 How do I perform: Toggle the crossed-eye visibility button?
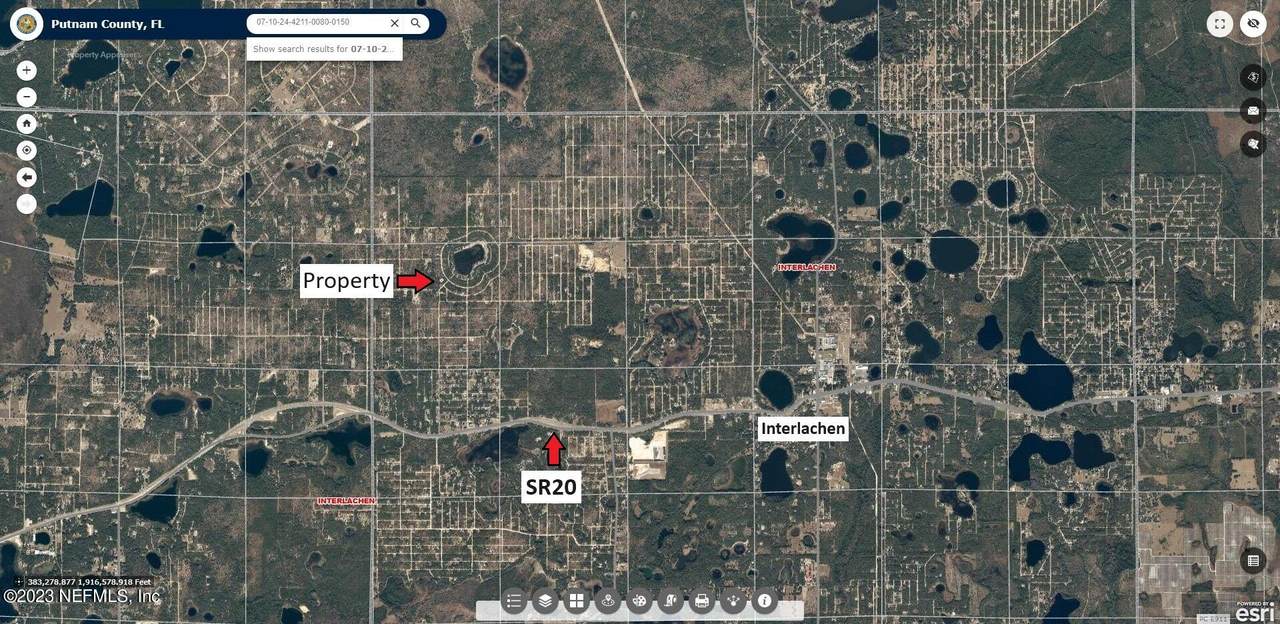click(1252, 24)
